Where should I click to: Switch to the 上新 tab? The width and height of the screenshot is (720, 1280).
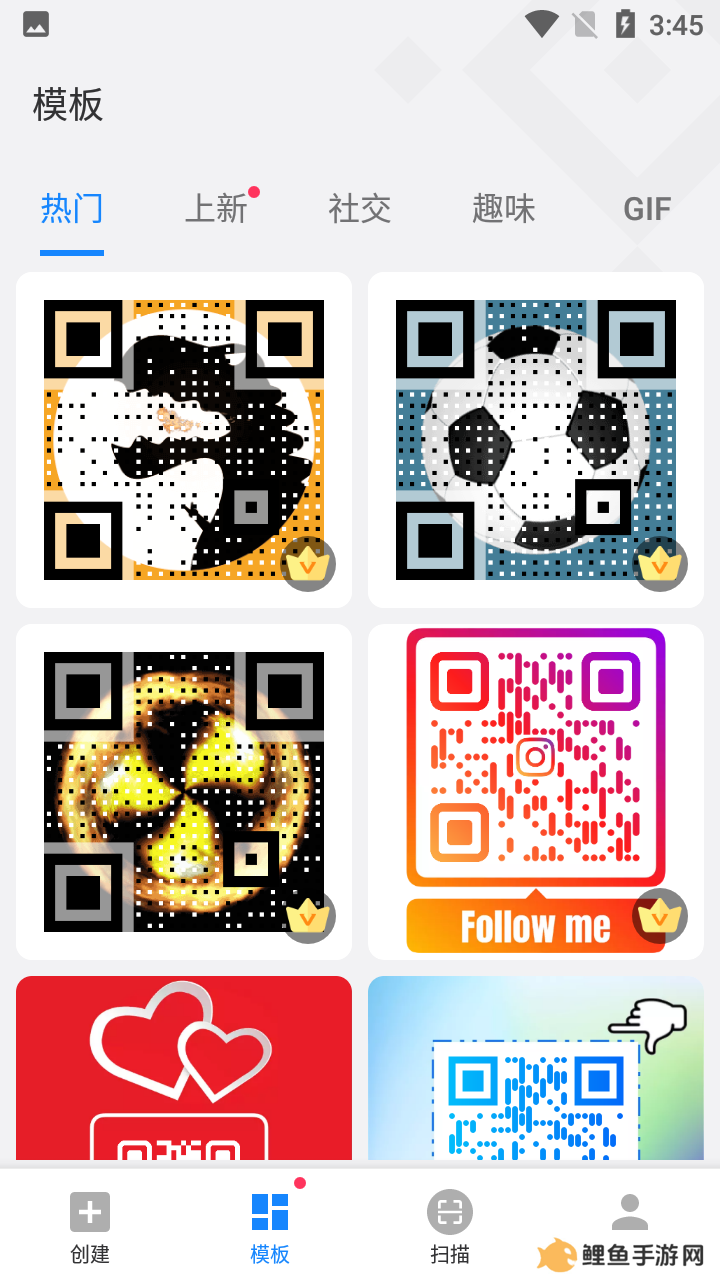click(x=216, y=210)
